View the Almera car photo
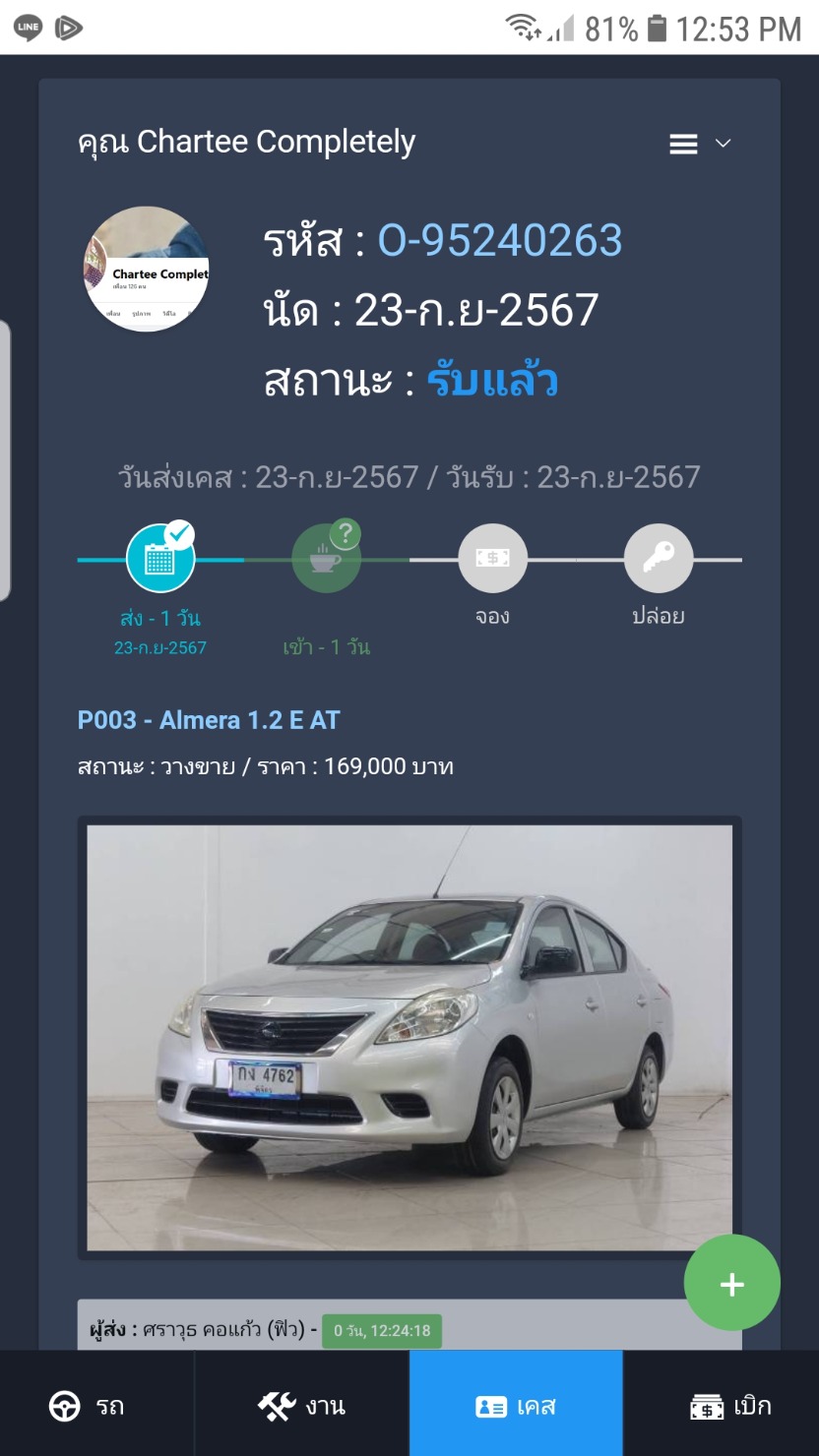The image size is (819, 1456). point(409,1037)
